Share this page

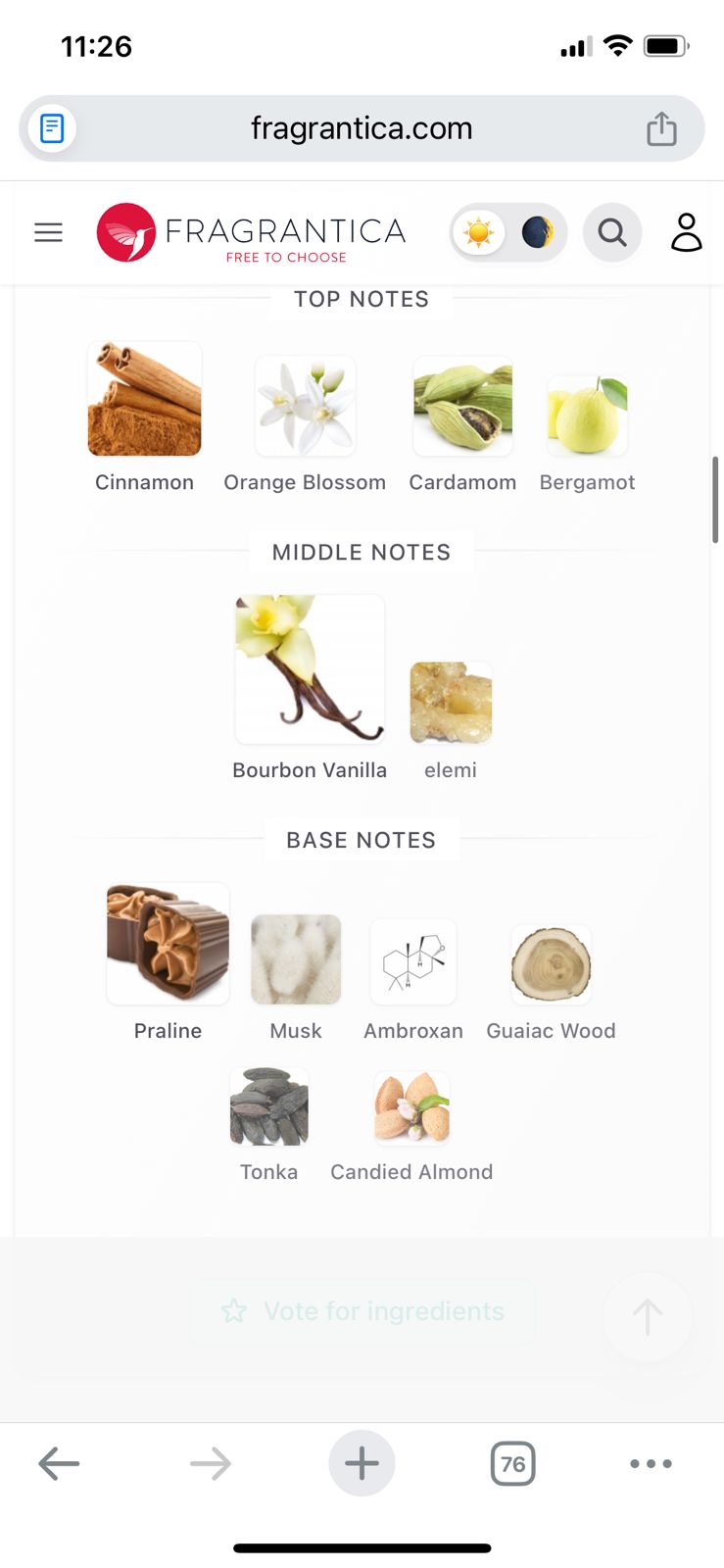661,128
